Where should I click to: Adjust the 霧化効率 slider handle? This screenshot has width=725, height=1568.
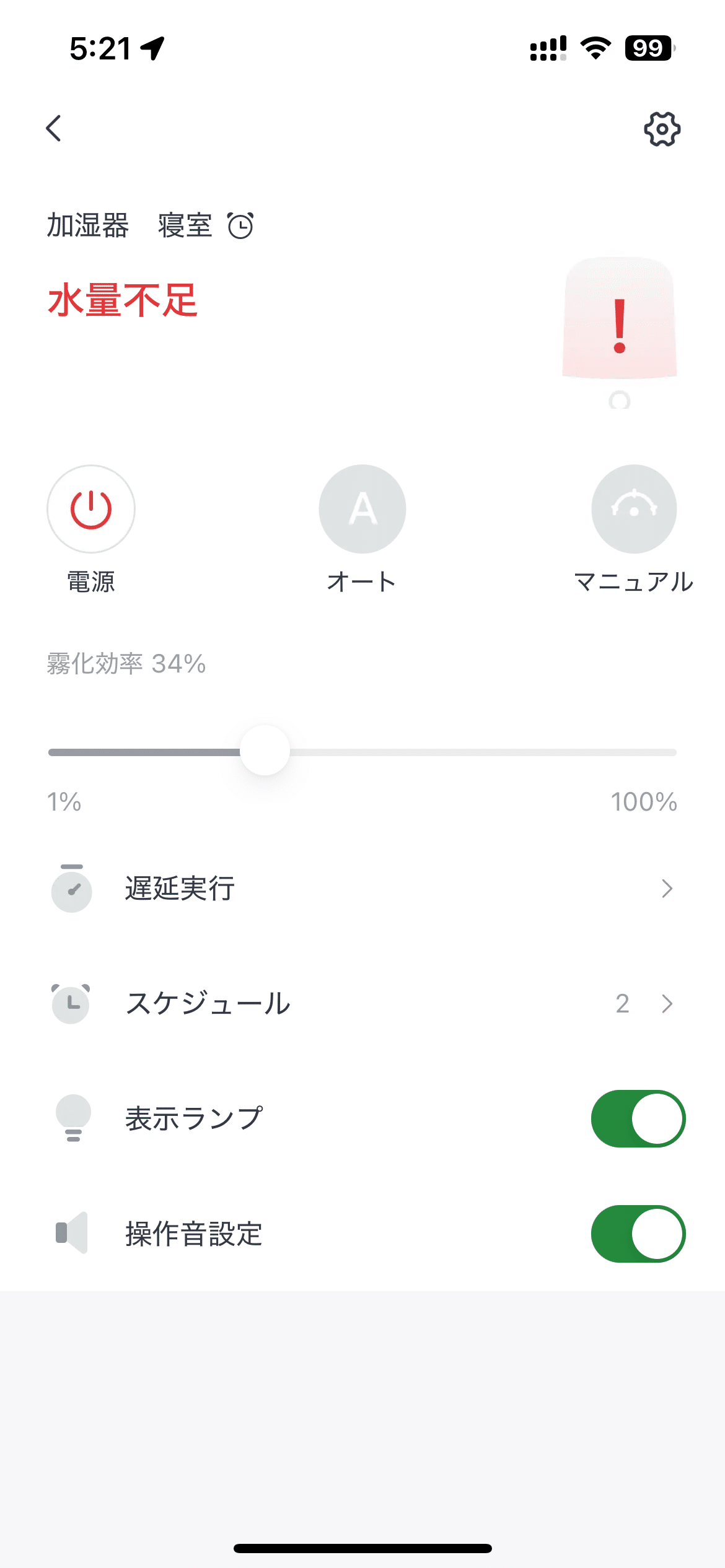264,751
